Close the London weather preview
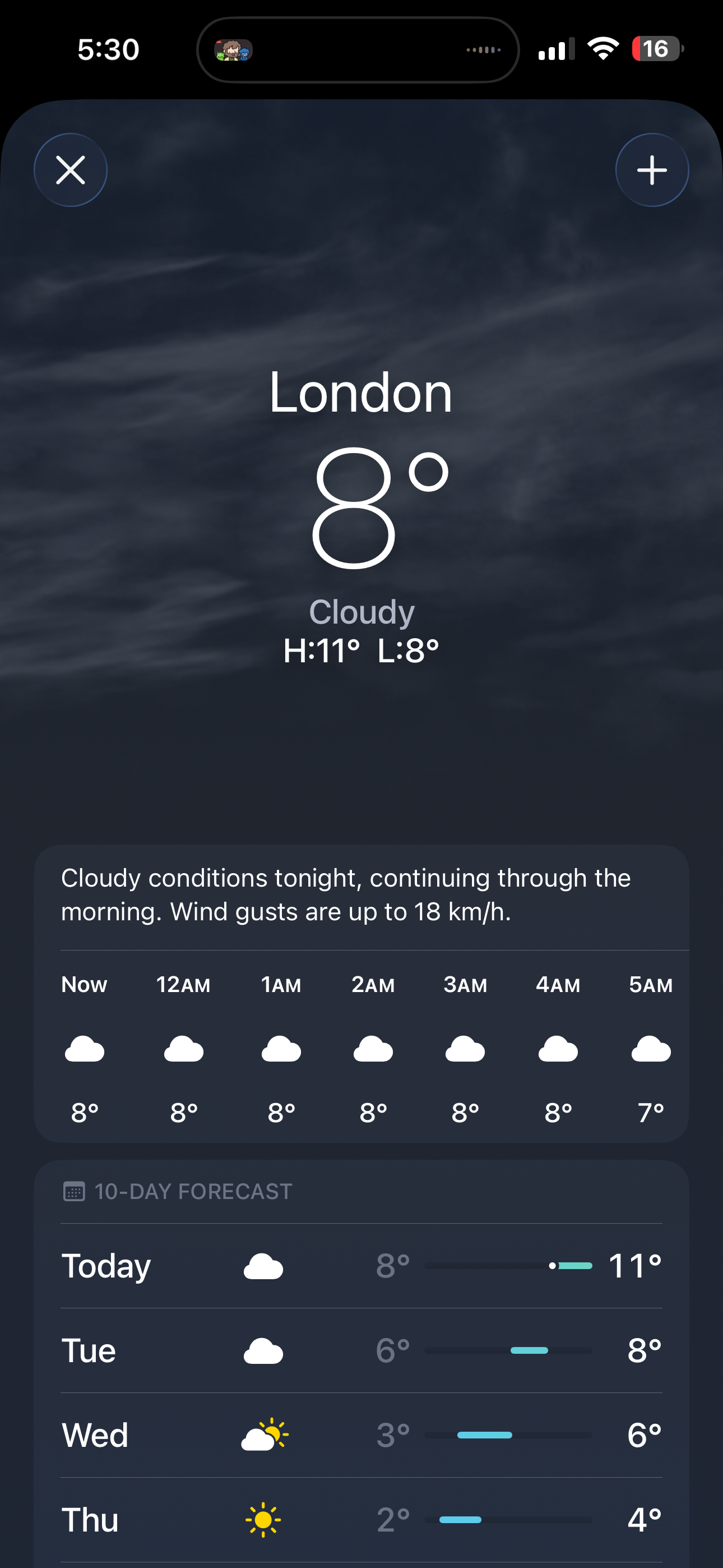This screenshot has height=1568, width=723. tap(71, 170)
